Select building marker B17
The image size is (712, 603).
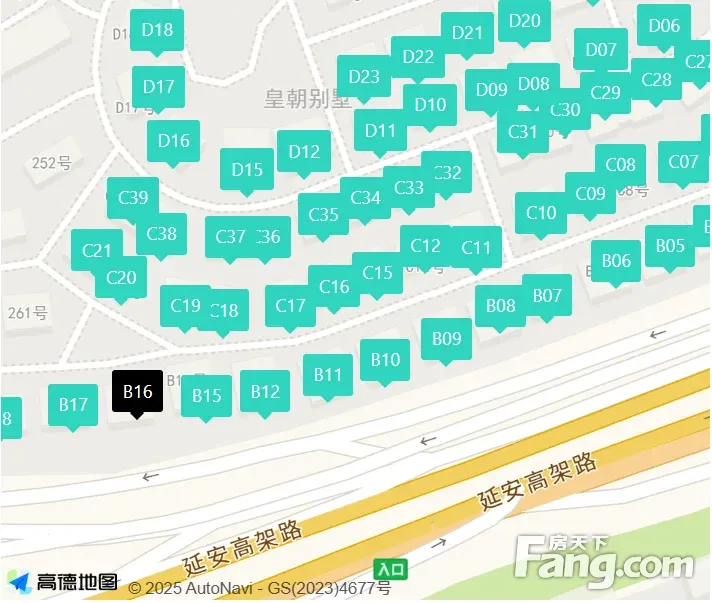(x=73, y=405)
